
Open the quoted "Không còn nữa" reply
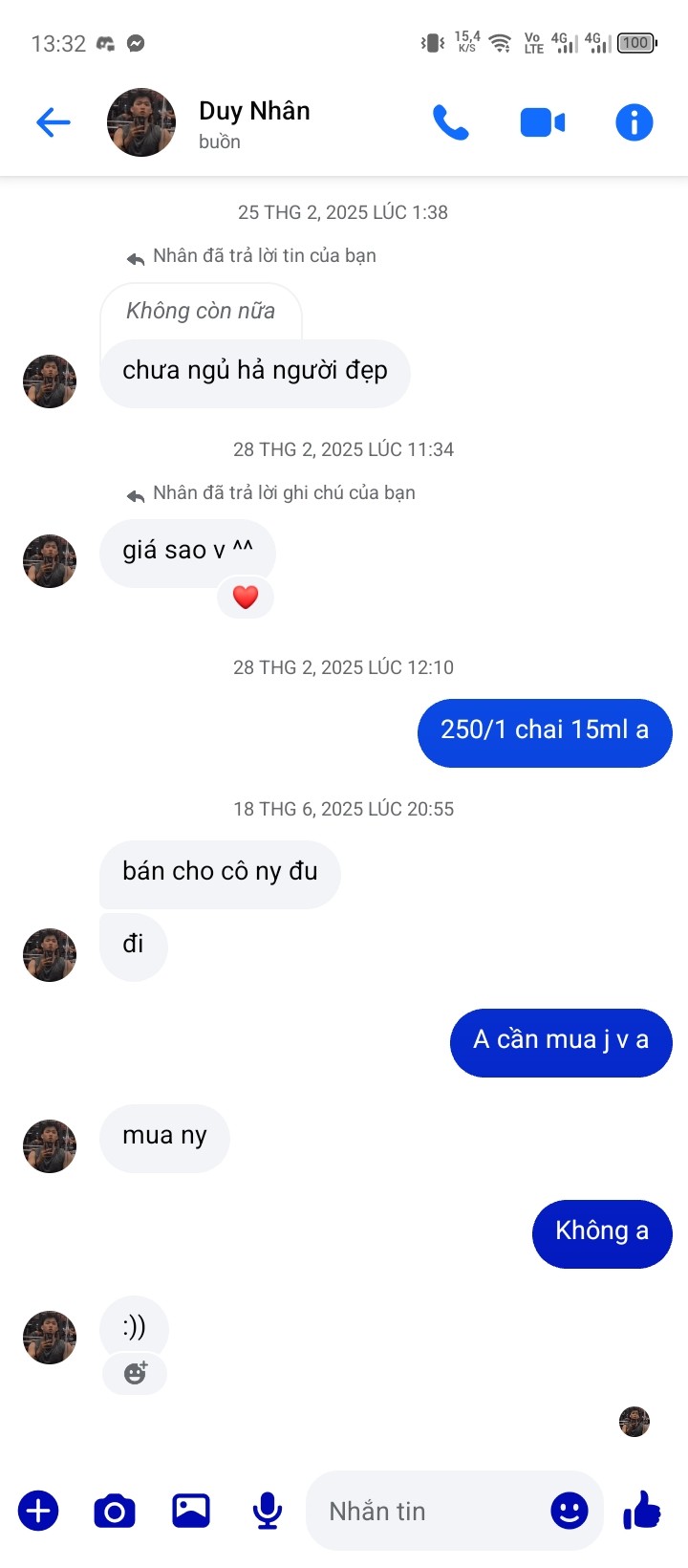click(201, 312)
